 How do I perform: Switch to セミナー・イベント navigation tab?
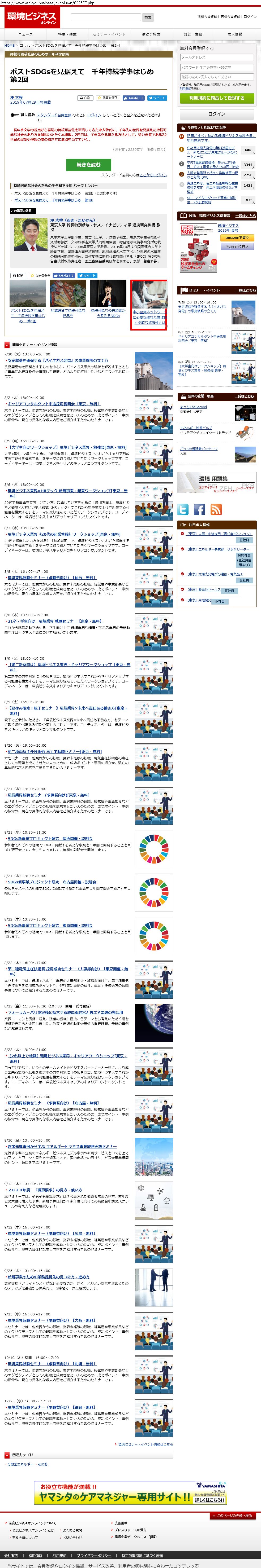109,34
